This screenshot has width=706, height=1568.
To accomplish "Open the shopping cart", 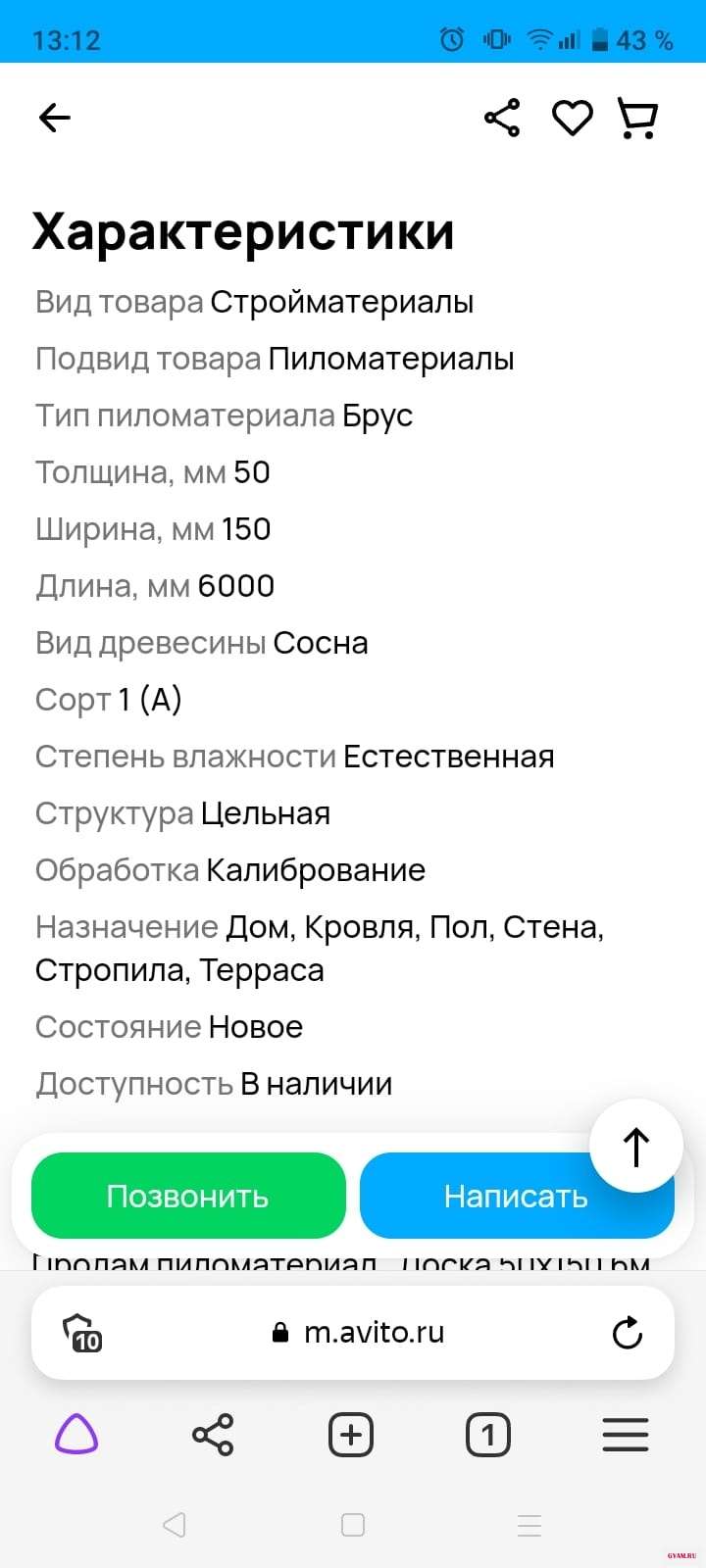I will pos(637,119).
